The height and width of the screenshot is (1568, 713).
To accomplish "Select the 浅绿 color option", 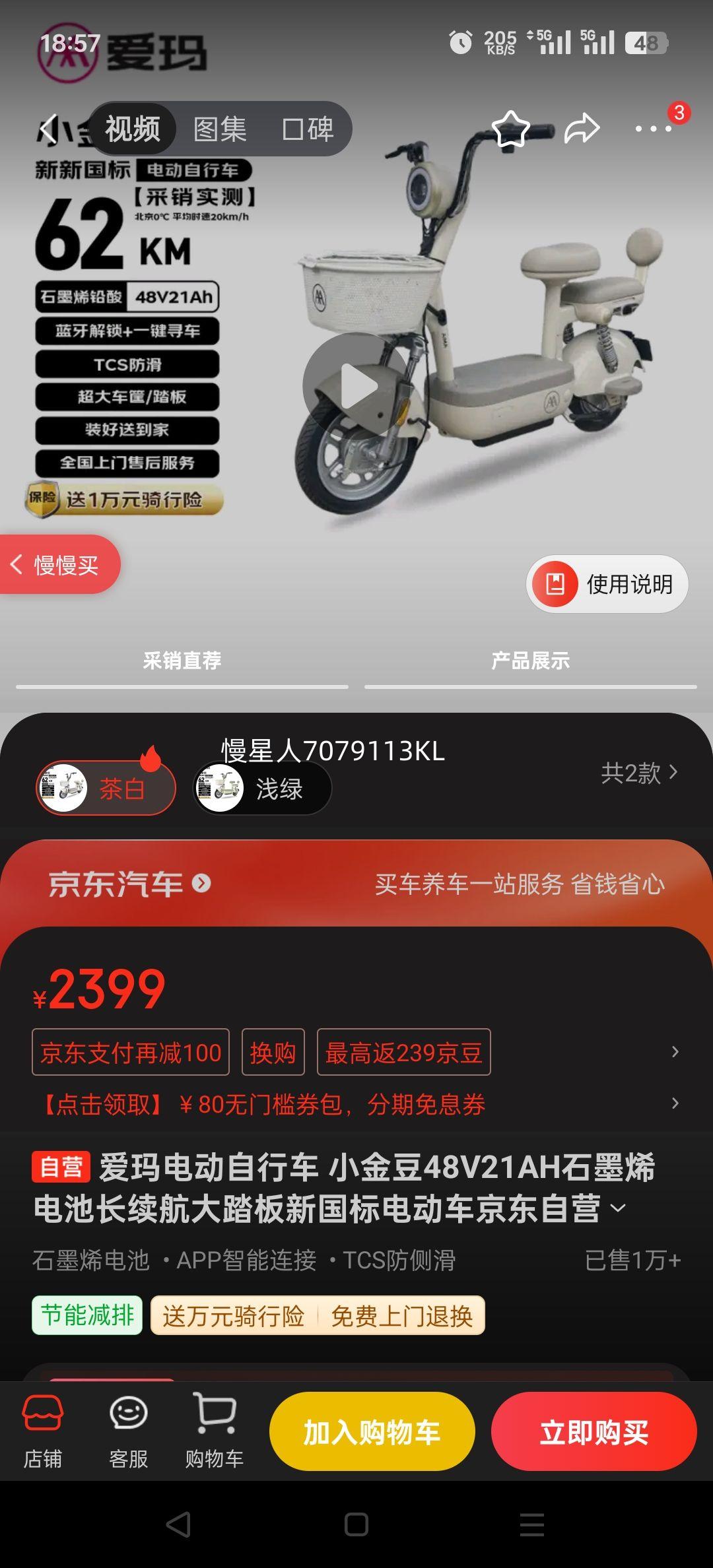I will point(261,789).
